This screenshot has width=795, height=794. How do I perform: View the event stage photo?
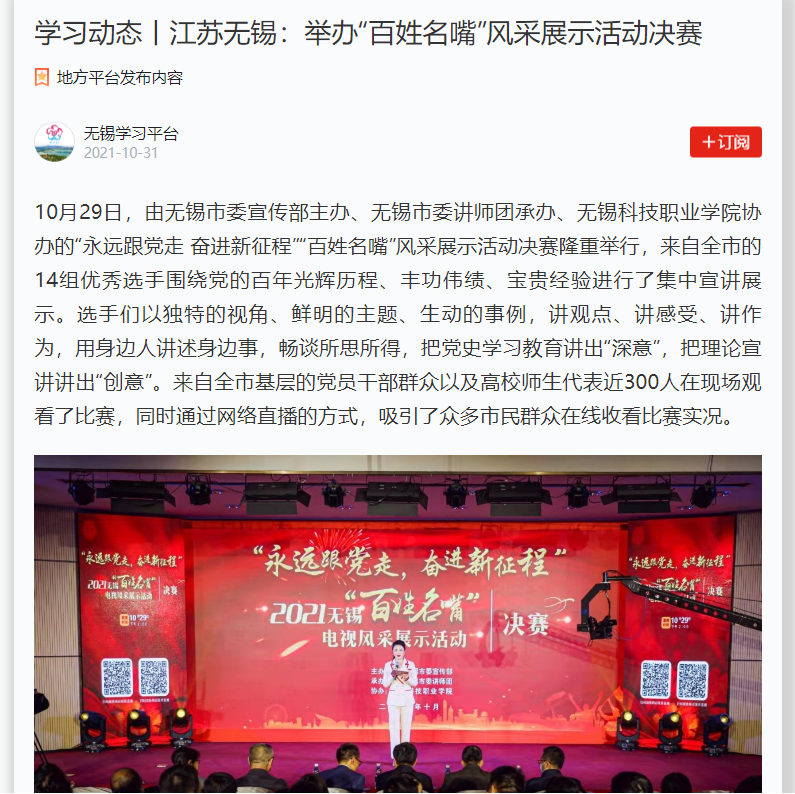pyautogui.click(x=397, y=622)
